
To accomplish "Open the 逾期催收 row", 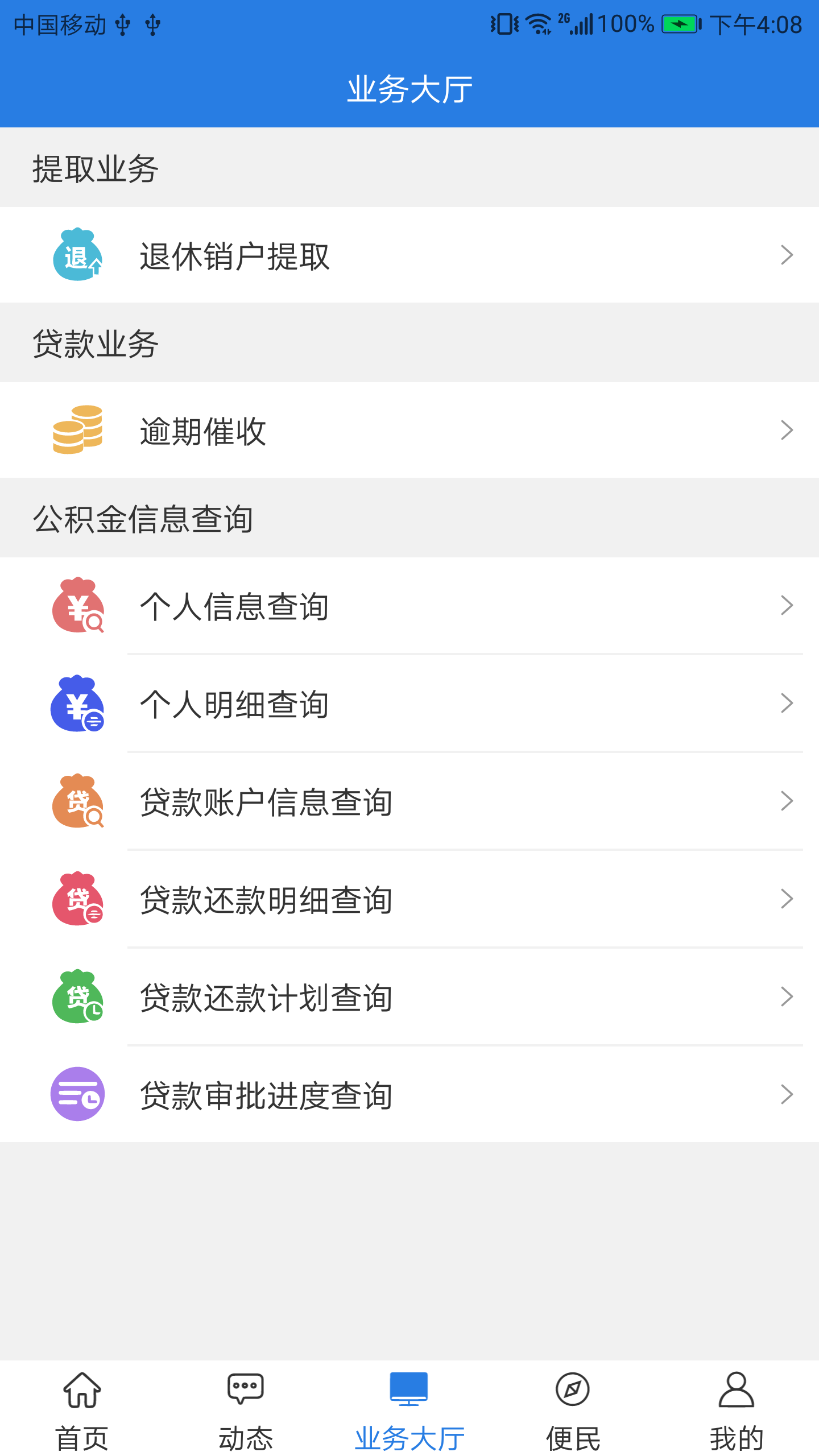I will pyautogui.click(x=409, y=430).
